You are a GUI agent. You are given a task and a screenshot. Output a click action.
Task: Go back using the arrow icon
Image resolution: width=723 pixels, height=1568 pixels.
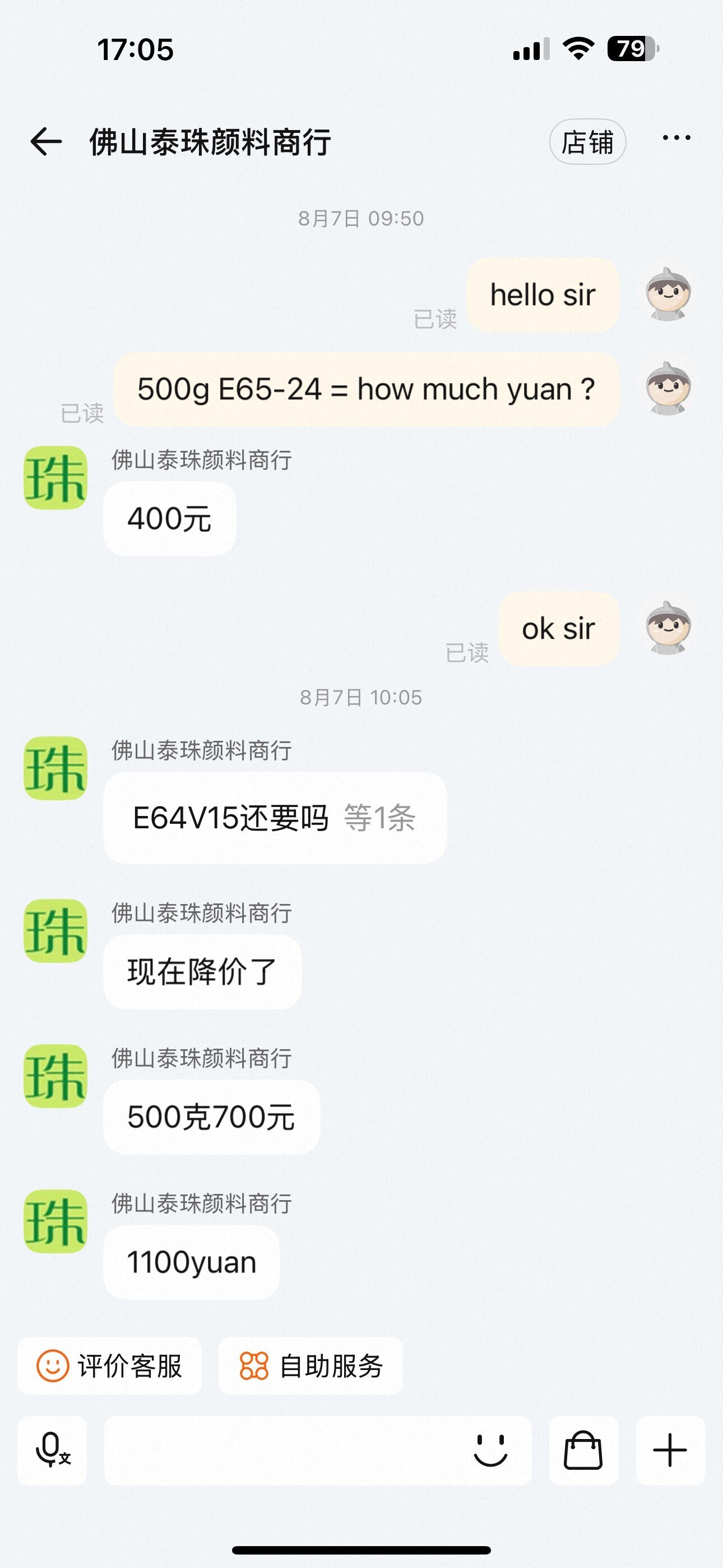(47, 142)
